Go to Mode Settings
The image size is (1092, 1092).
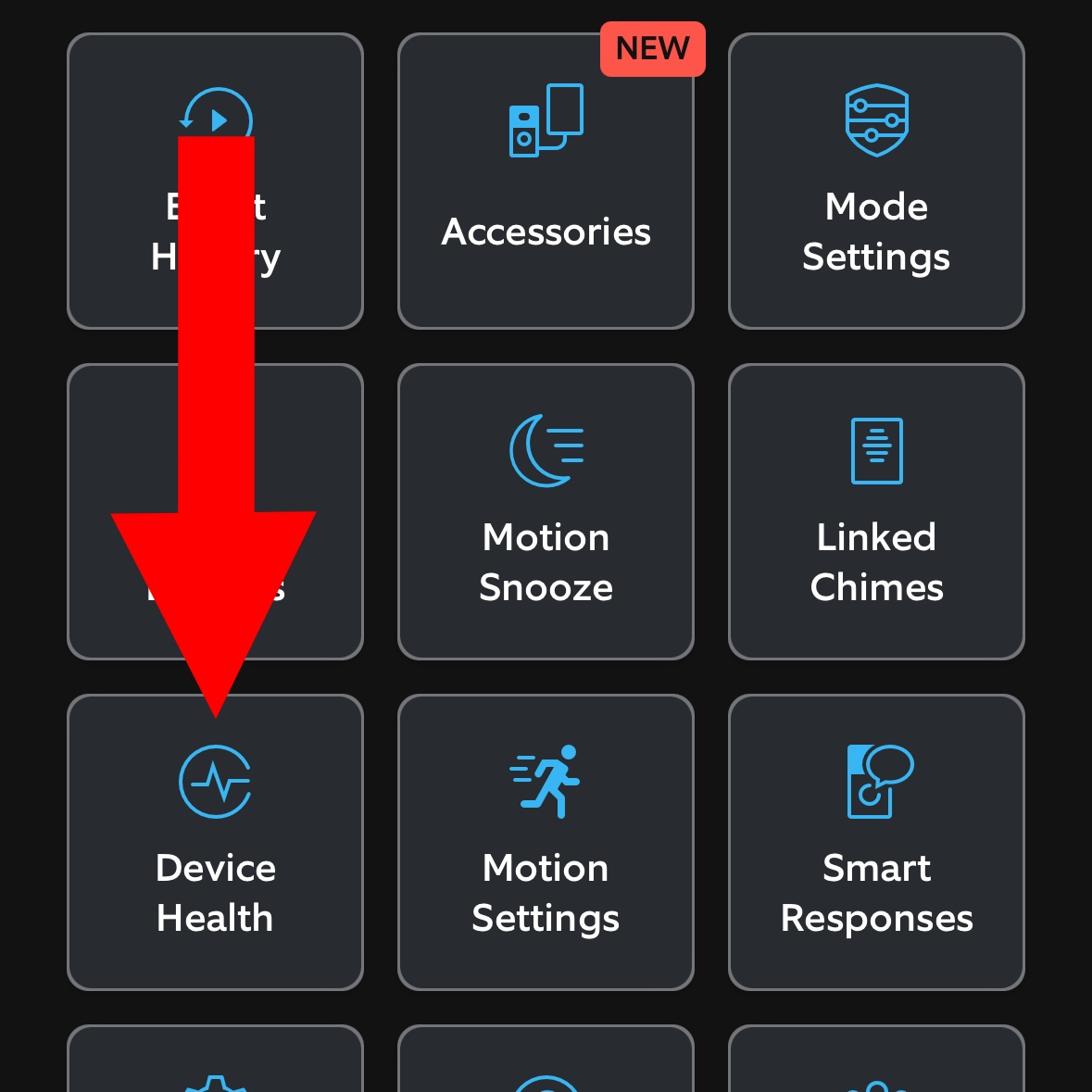(876, 182)
